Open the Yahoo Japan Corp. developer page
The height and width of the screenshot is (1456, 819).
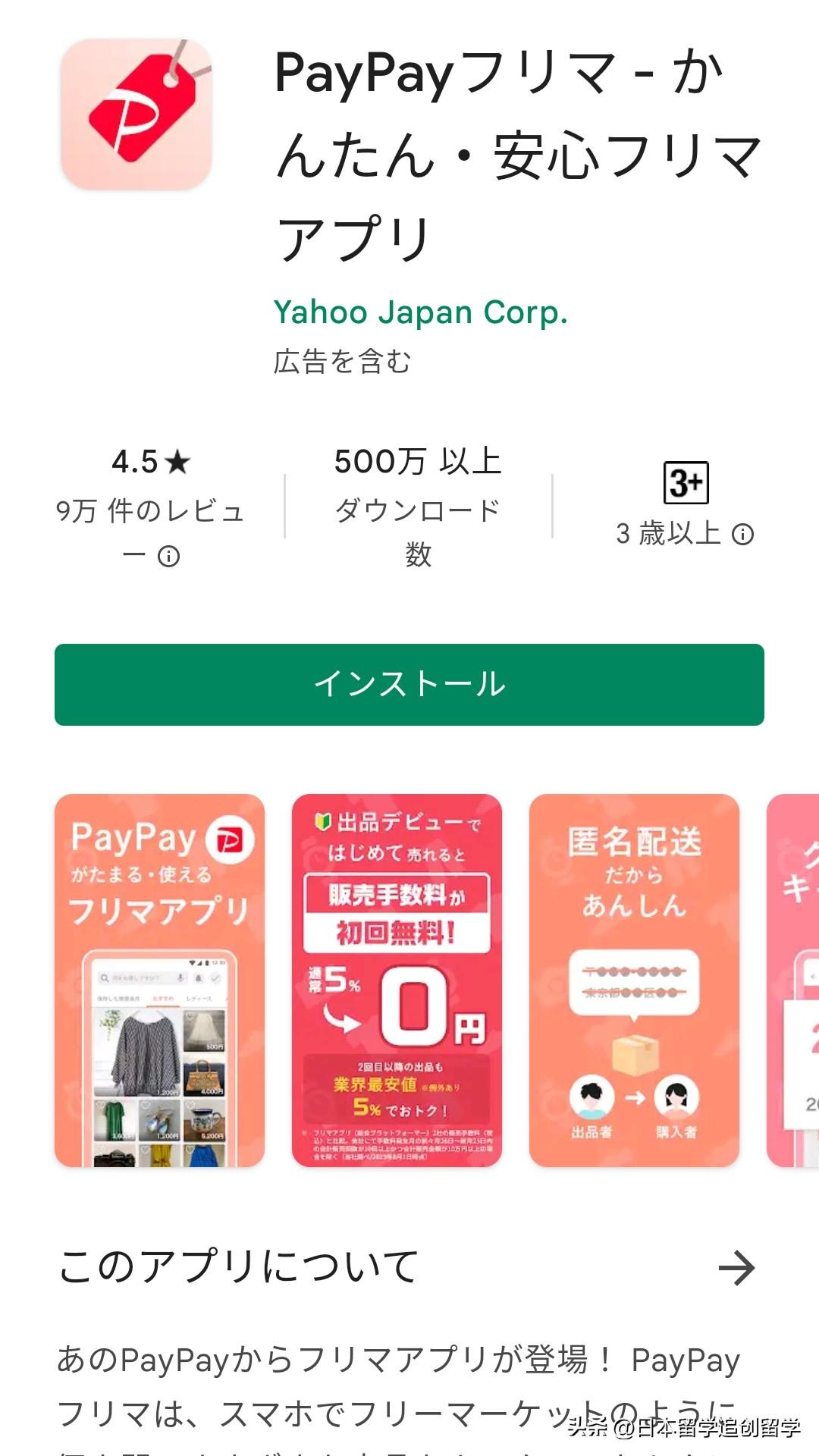tap(420, 312)
